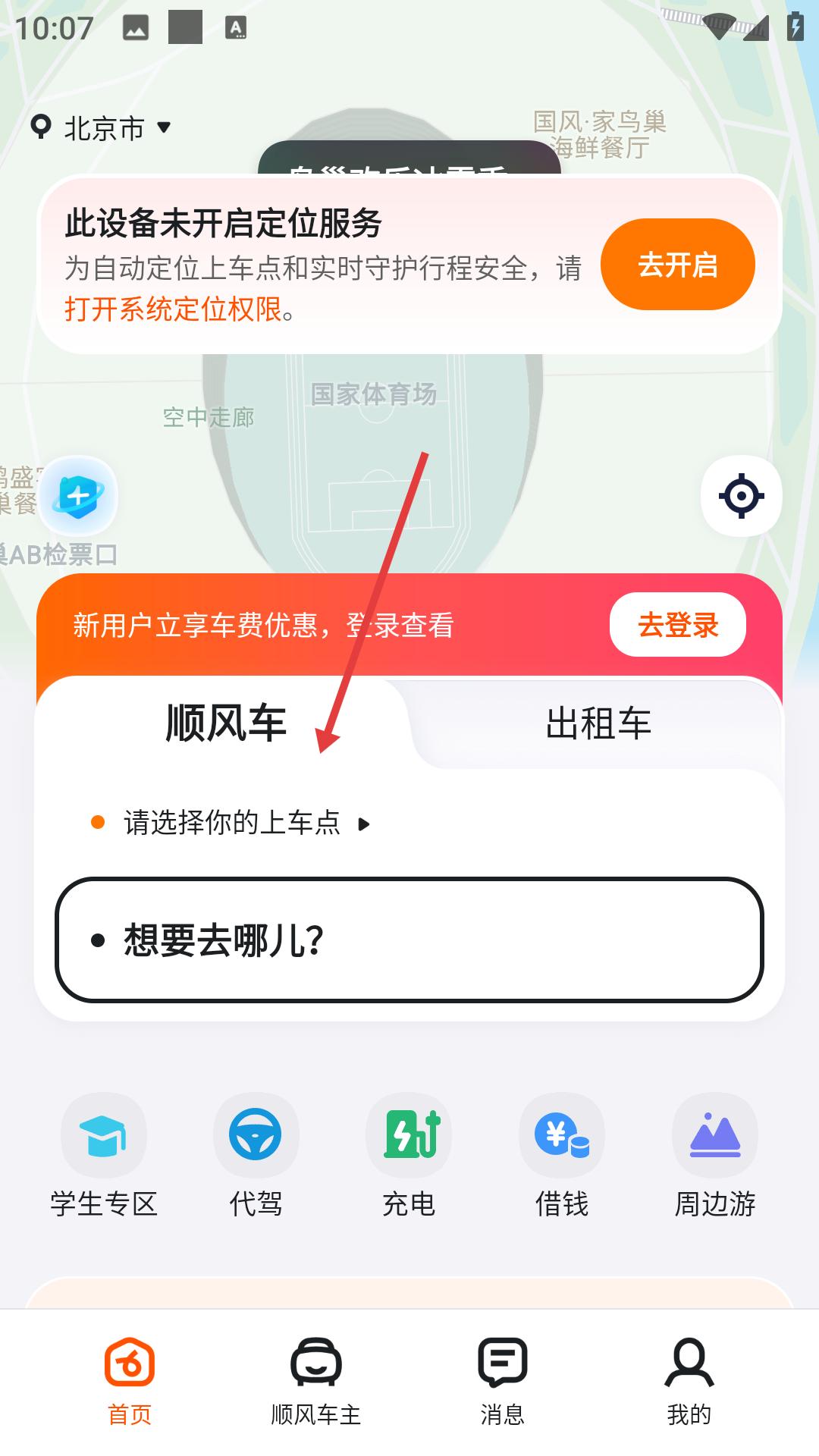Open the 北京市 city selector
The height and width of the screenshot is (1456, 819).
[x=102, y=127]
